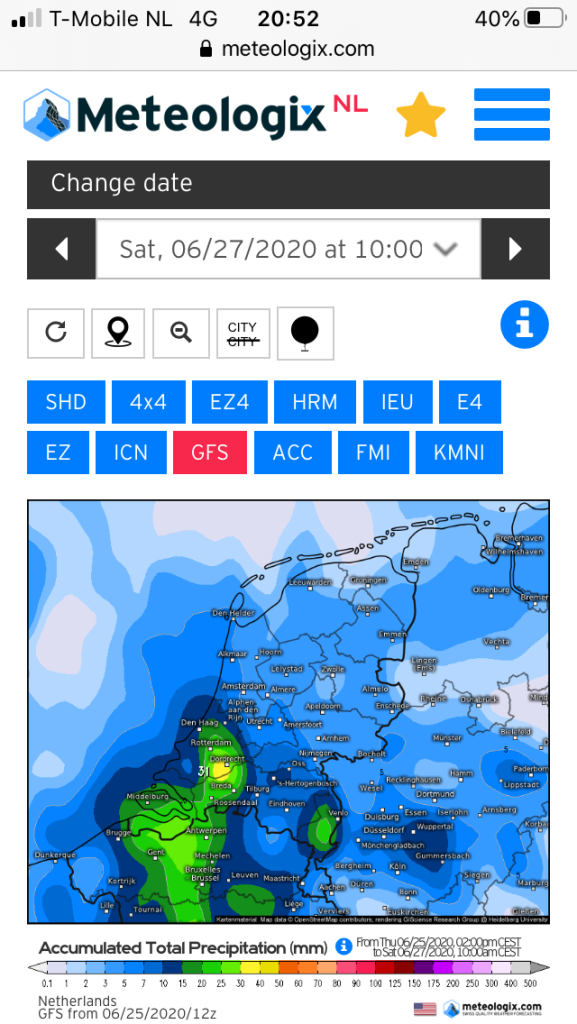The width and height of the screenshot is (577, 1024).
Task: Tap the location pin button
Action: pos(118,333)
